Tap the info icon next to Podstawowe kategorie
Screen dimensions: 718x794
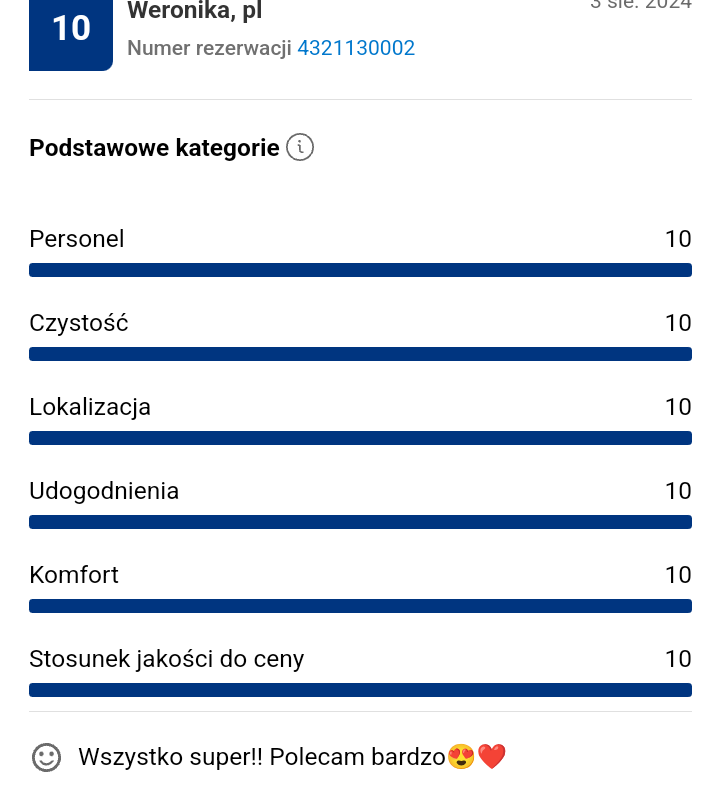pyautogui.click(x=300, y=148)
